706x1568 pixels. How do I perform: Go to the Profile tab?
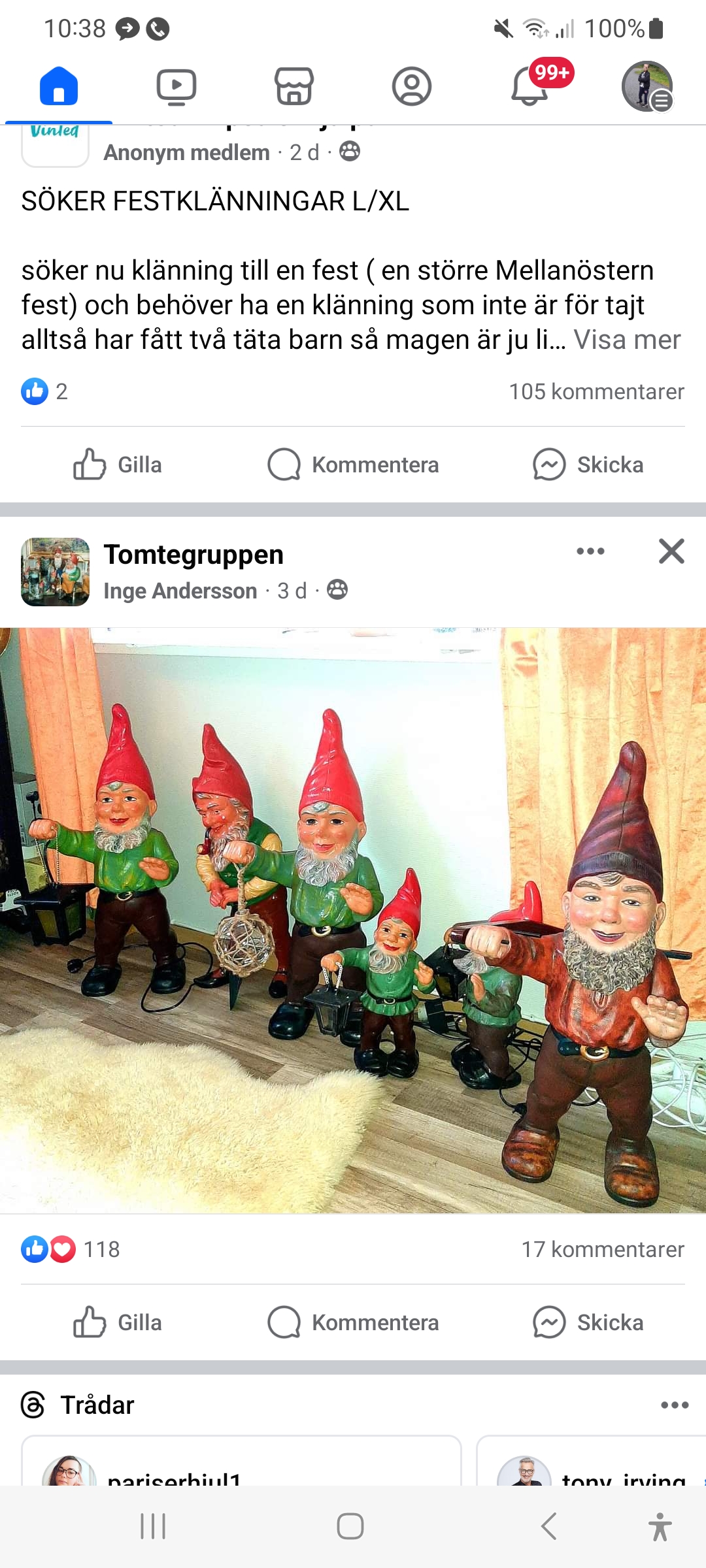click(412, 87)
